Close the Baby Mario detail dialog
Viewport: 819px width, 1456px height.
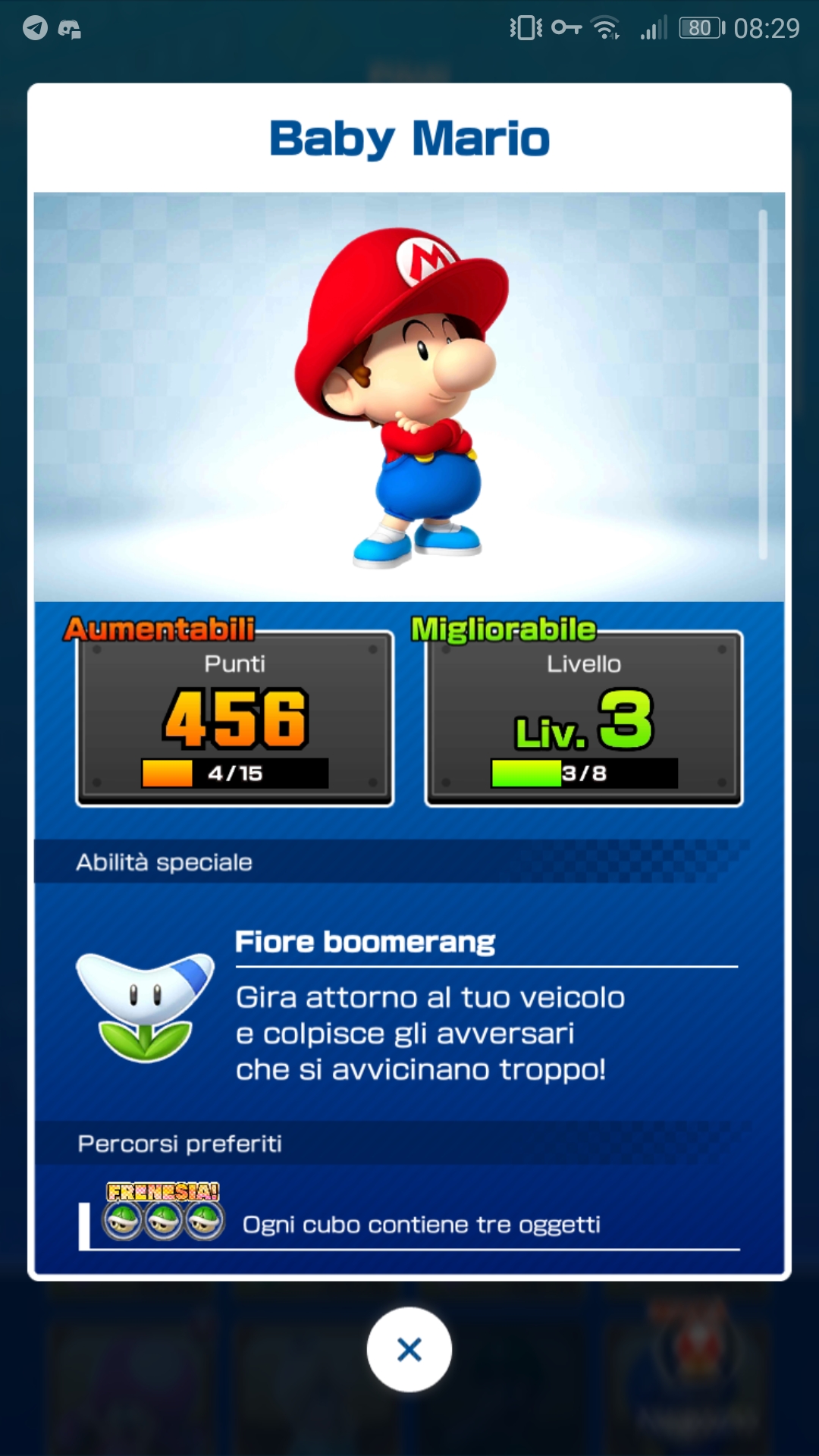[x=409, y=1349]
